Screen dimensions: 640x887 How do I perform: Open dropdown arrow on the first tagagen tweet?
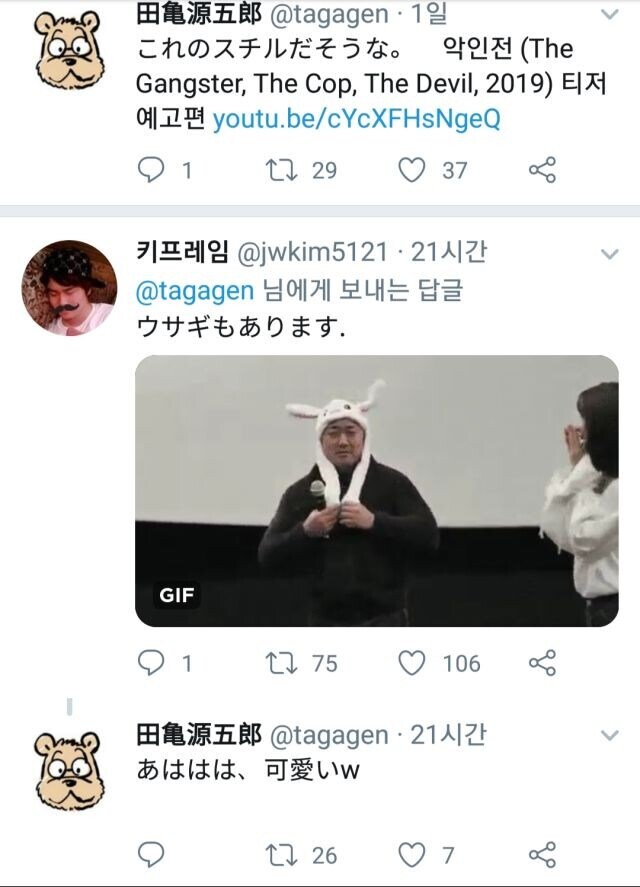(x=609, y=14)
